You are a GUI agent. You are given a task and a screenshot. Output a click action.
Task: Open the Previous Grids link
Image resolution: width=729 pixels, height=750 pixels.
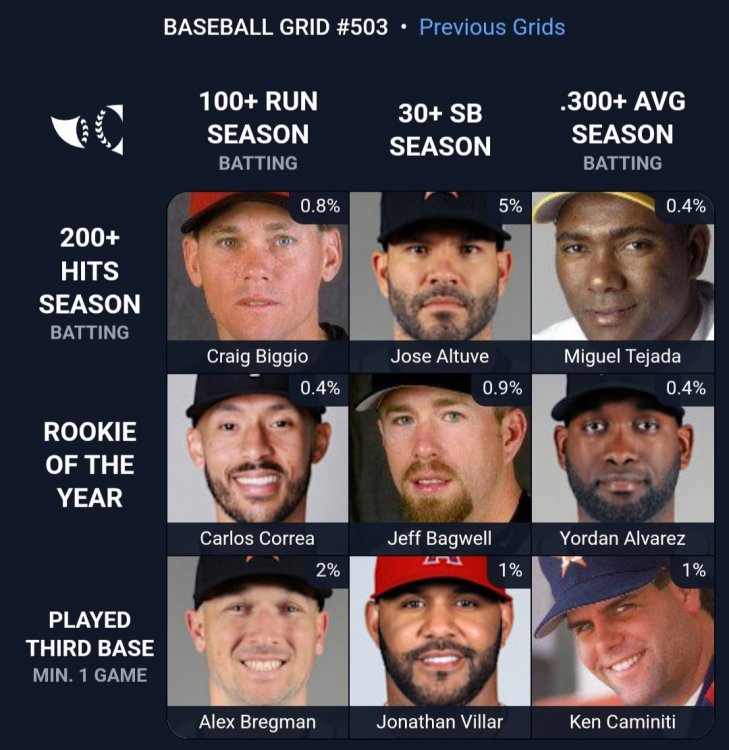click(x=491, y=27)
